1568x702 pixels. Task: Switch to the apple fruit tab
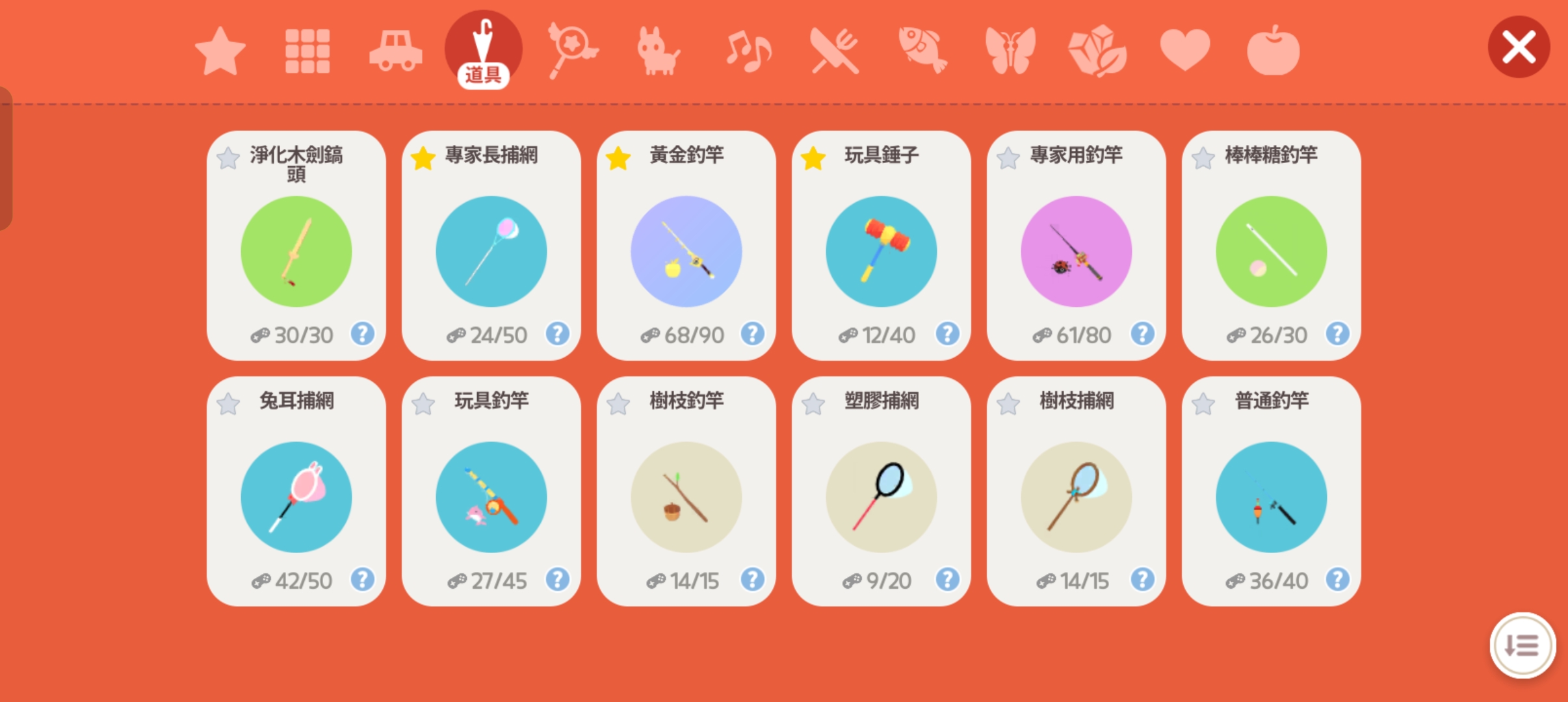[x=1273, y=51]
